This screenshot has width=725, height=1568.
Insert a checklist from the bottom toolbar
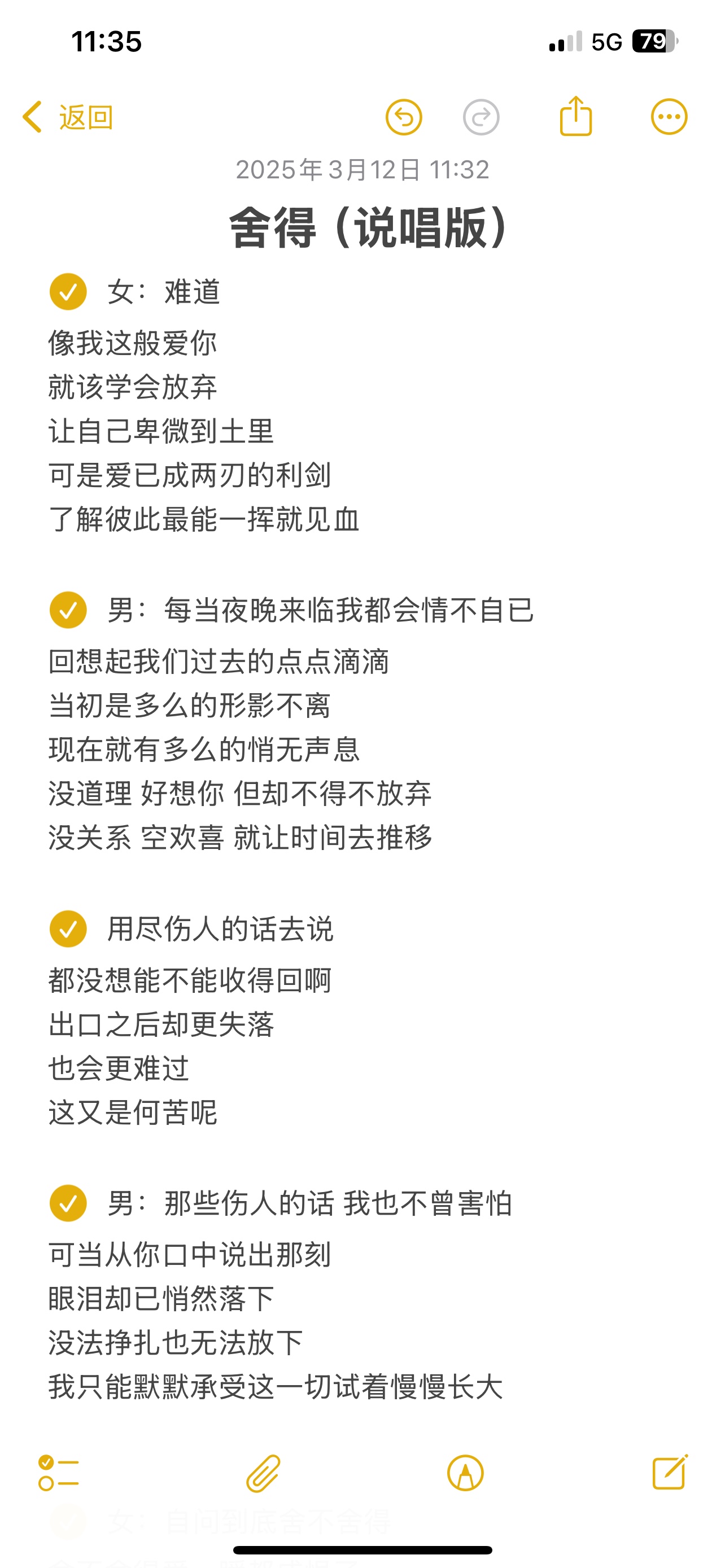click(x=58, y=1473)
